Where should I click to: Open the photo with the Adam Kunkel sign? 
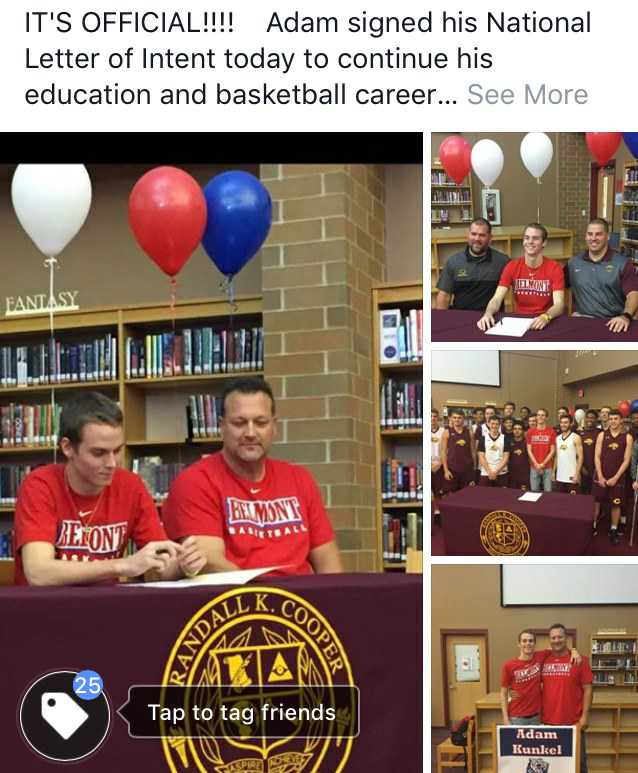[x=534, y=668]
